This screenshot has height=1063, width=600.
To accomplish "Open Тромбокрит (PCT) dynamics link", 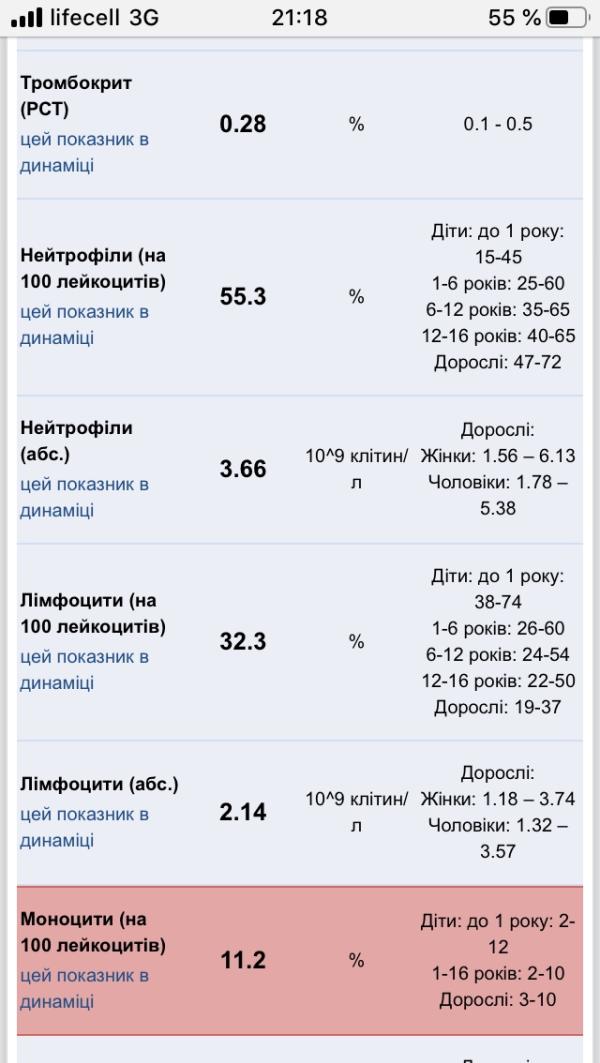I will click(x=84, y=152).
